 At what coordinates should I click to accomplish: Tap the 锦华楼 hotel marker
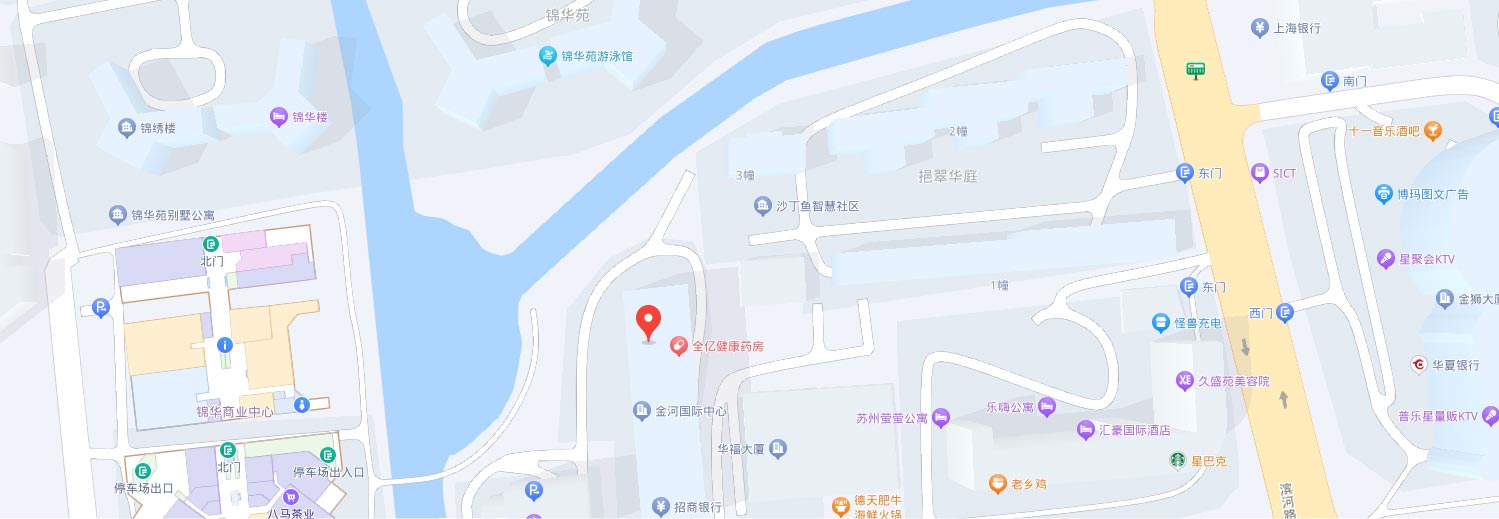tap(279, 117)
